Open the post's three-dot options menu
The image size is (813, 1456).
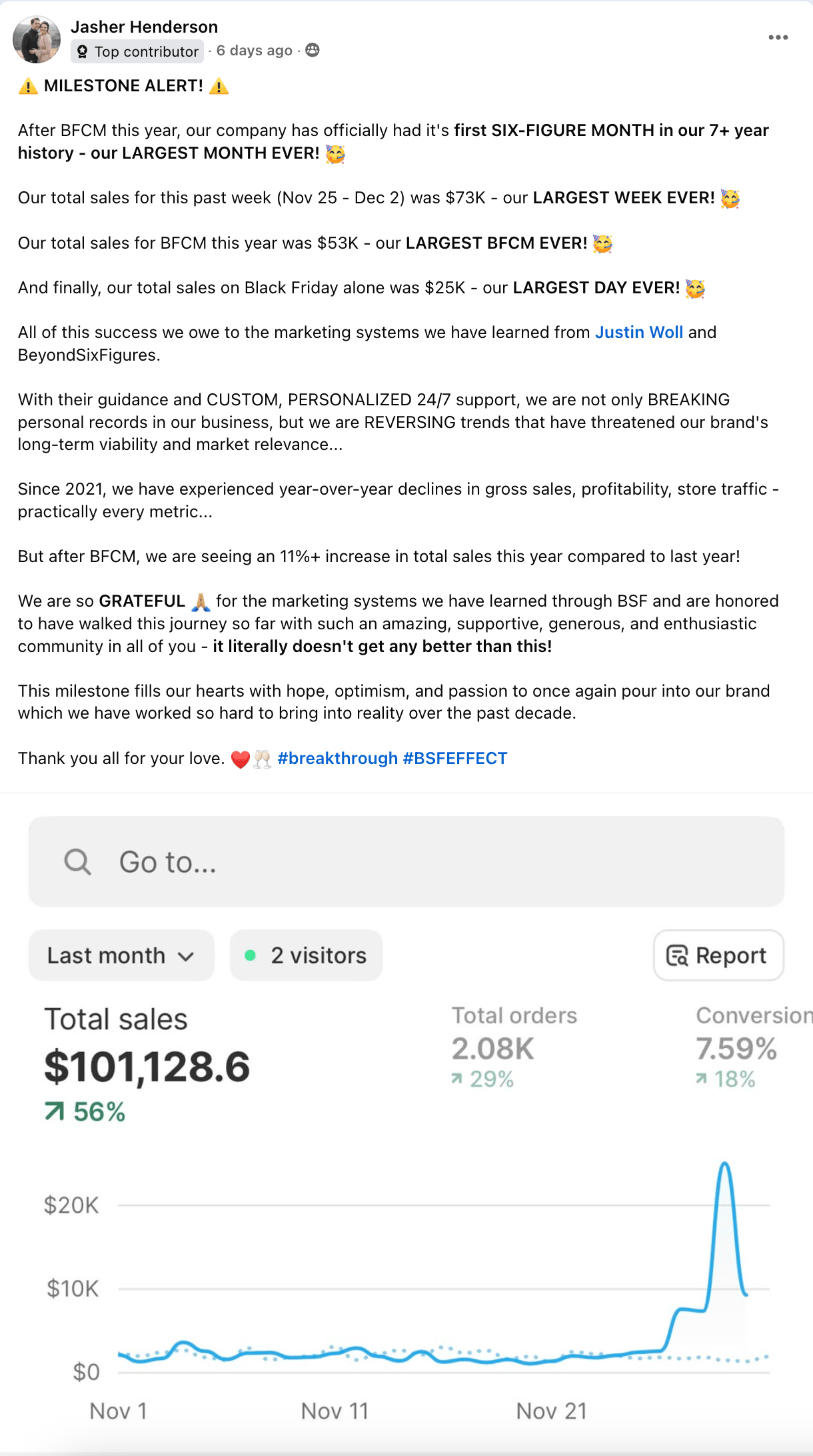(778, 37)
